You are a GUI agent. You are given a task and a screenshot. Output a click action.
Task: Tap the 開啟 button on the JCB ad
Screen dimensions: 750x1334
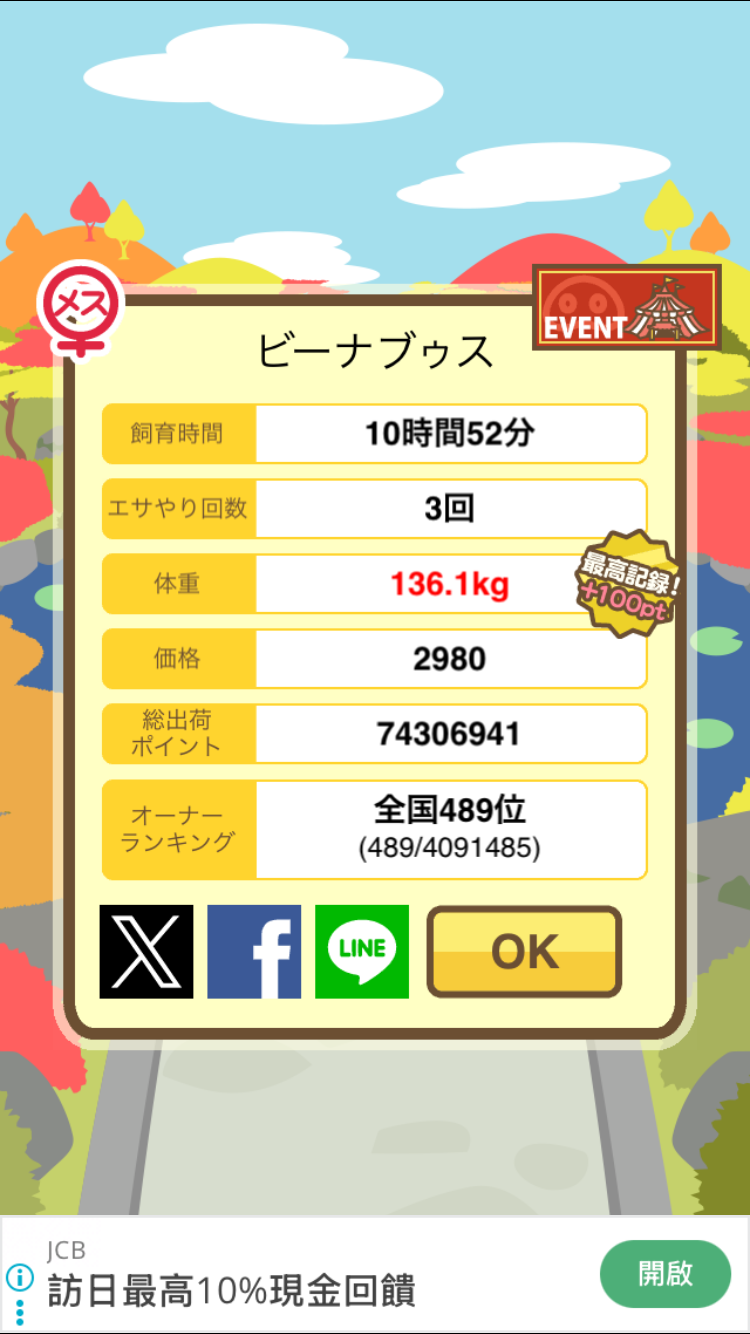coord(665,1273)
